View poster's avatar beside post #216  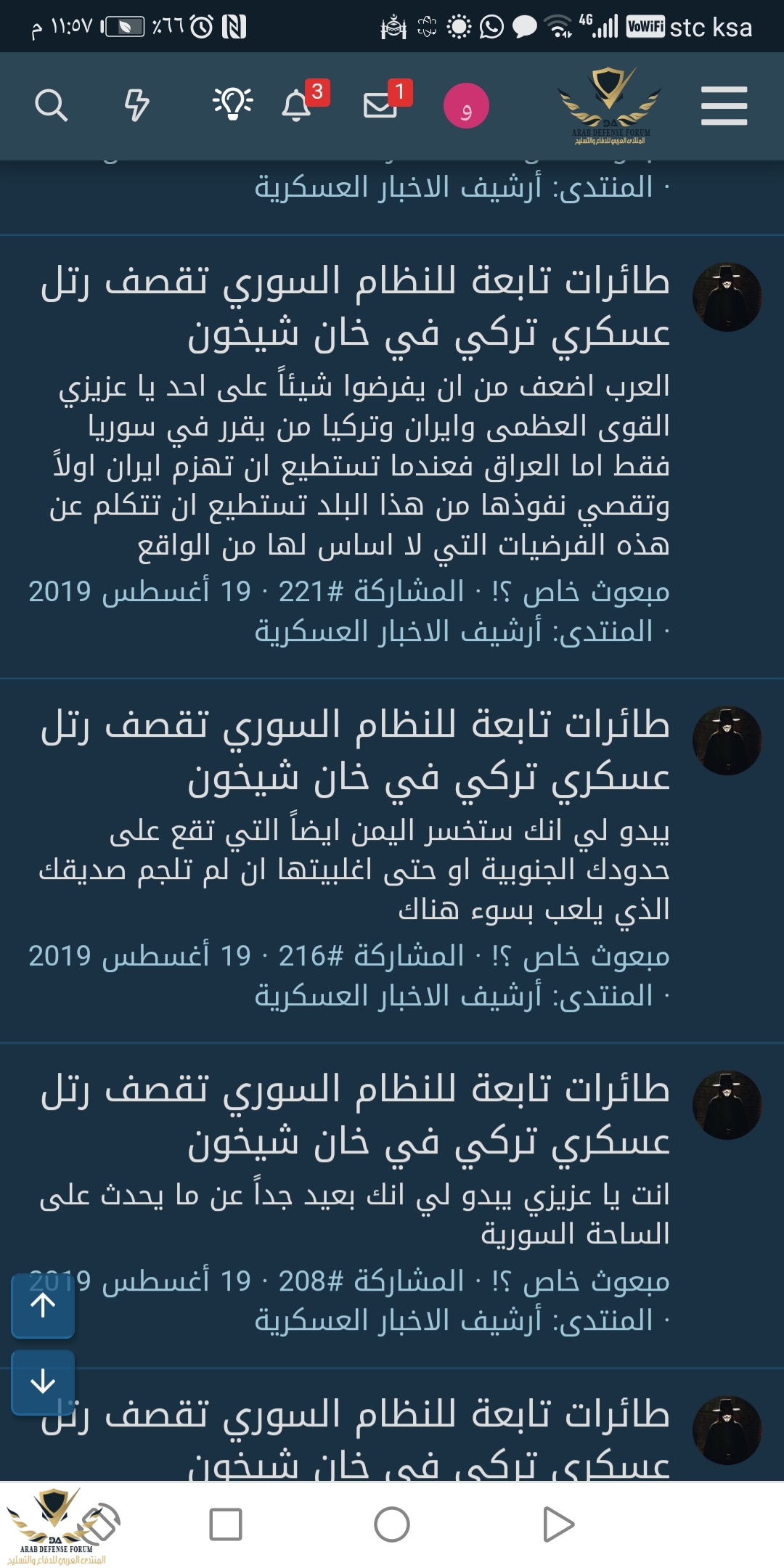click(x=727, y=740)
